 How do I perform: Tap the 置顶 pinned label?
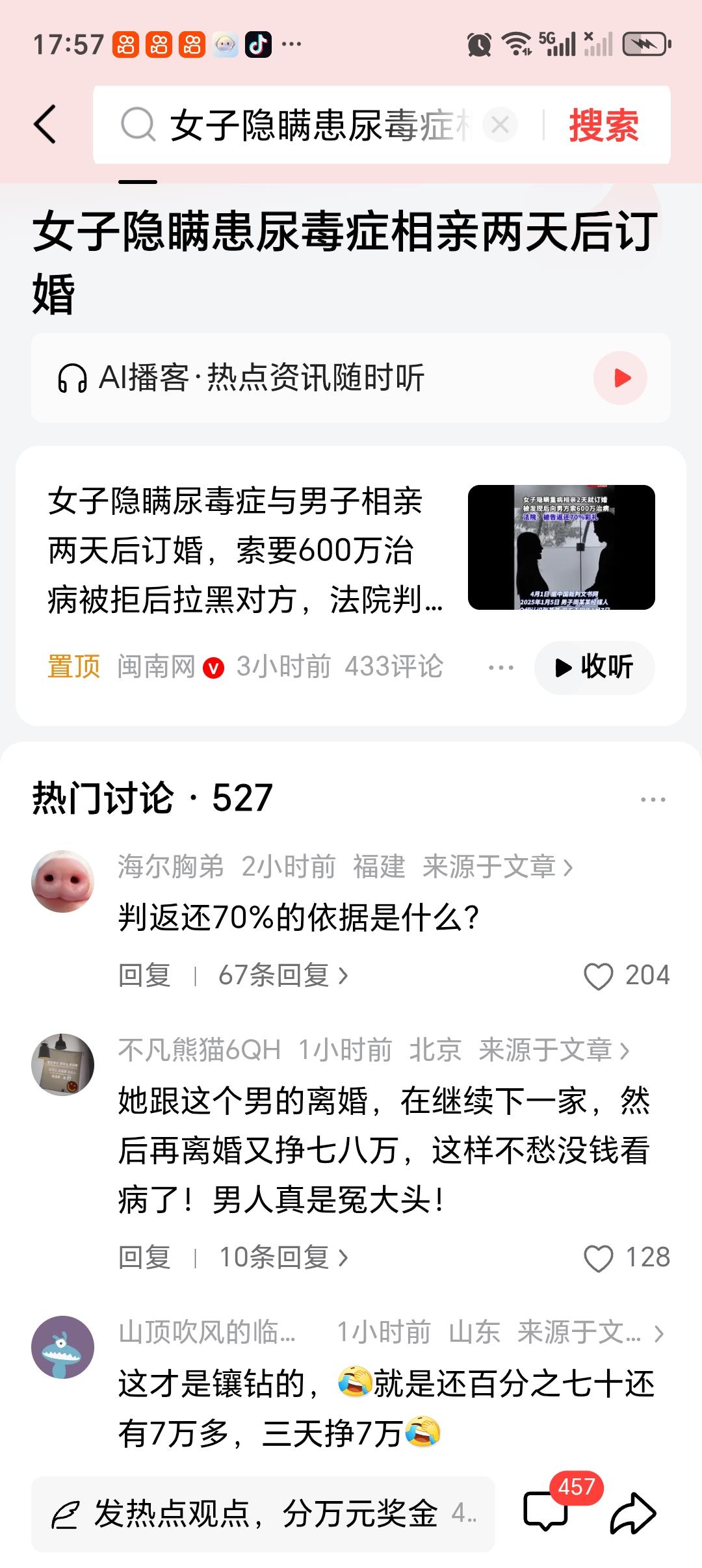point(73,666)
